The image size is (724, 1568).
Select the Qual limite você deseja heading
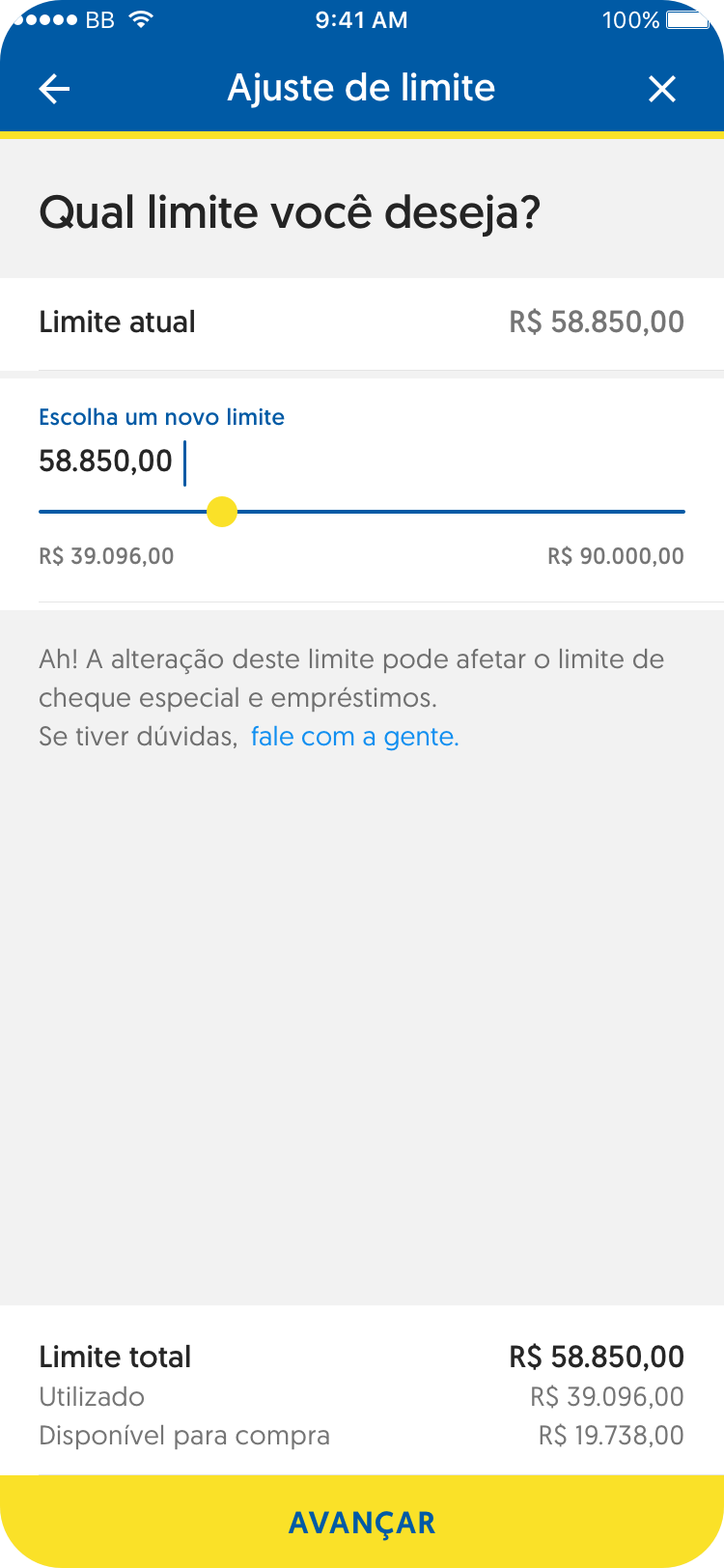[290, 211]
